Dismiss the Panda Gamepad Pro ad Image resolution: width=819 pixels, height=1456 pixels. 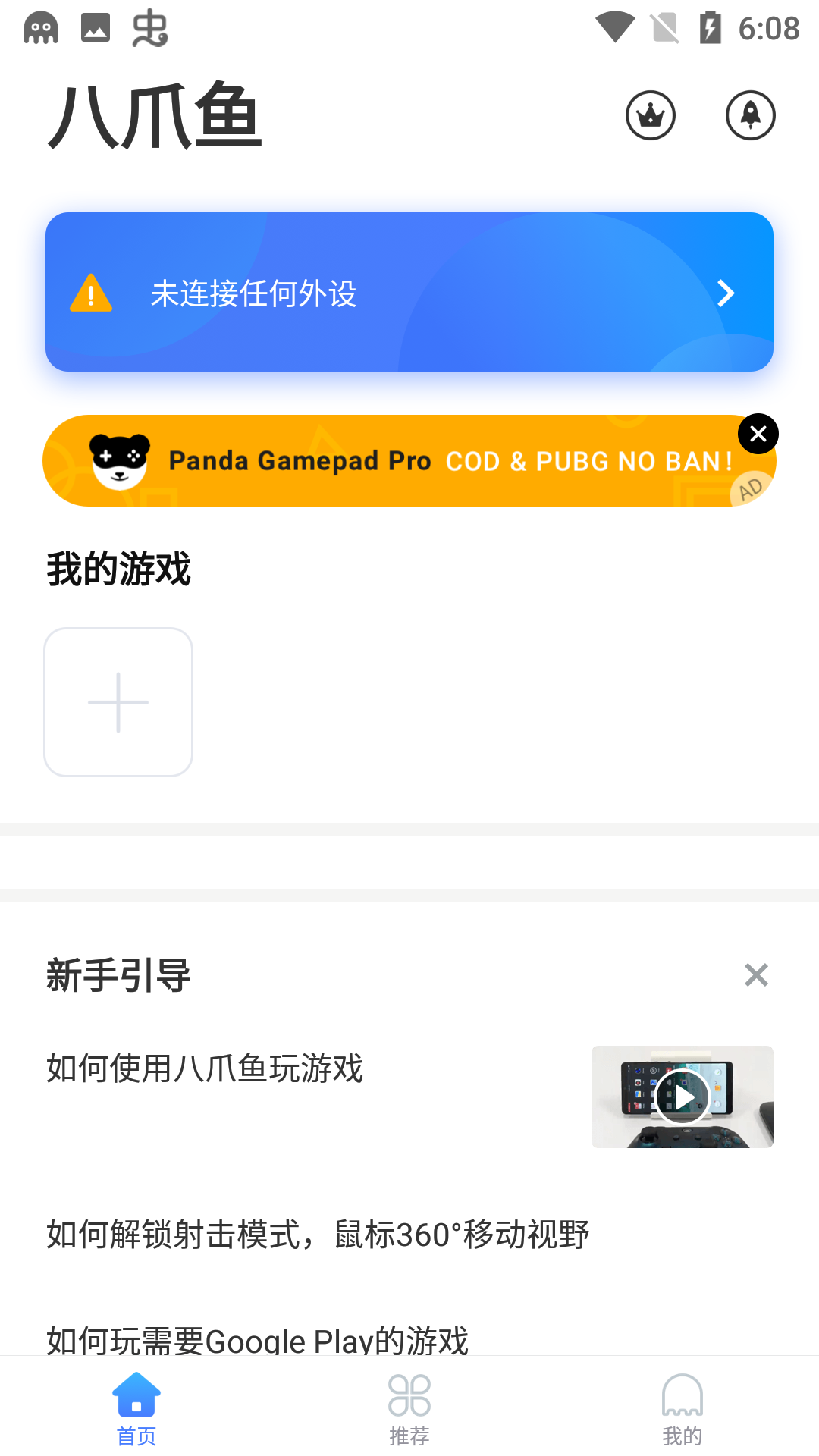point(758,434)
